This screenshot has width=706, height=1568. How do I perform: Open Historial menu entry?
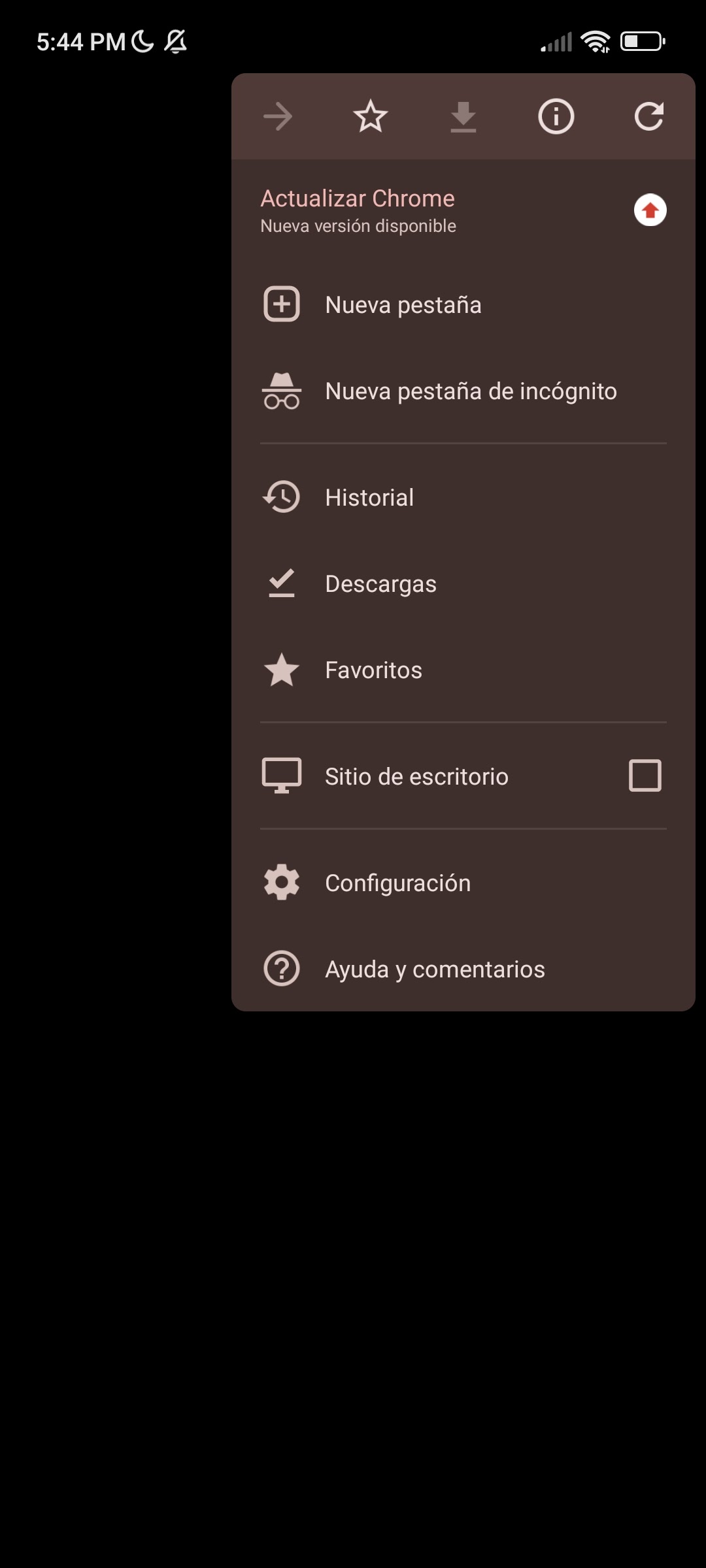tap(369, 497)
